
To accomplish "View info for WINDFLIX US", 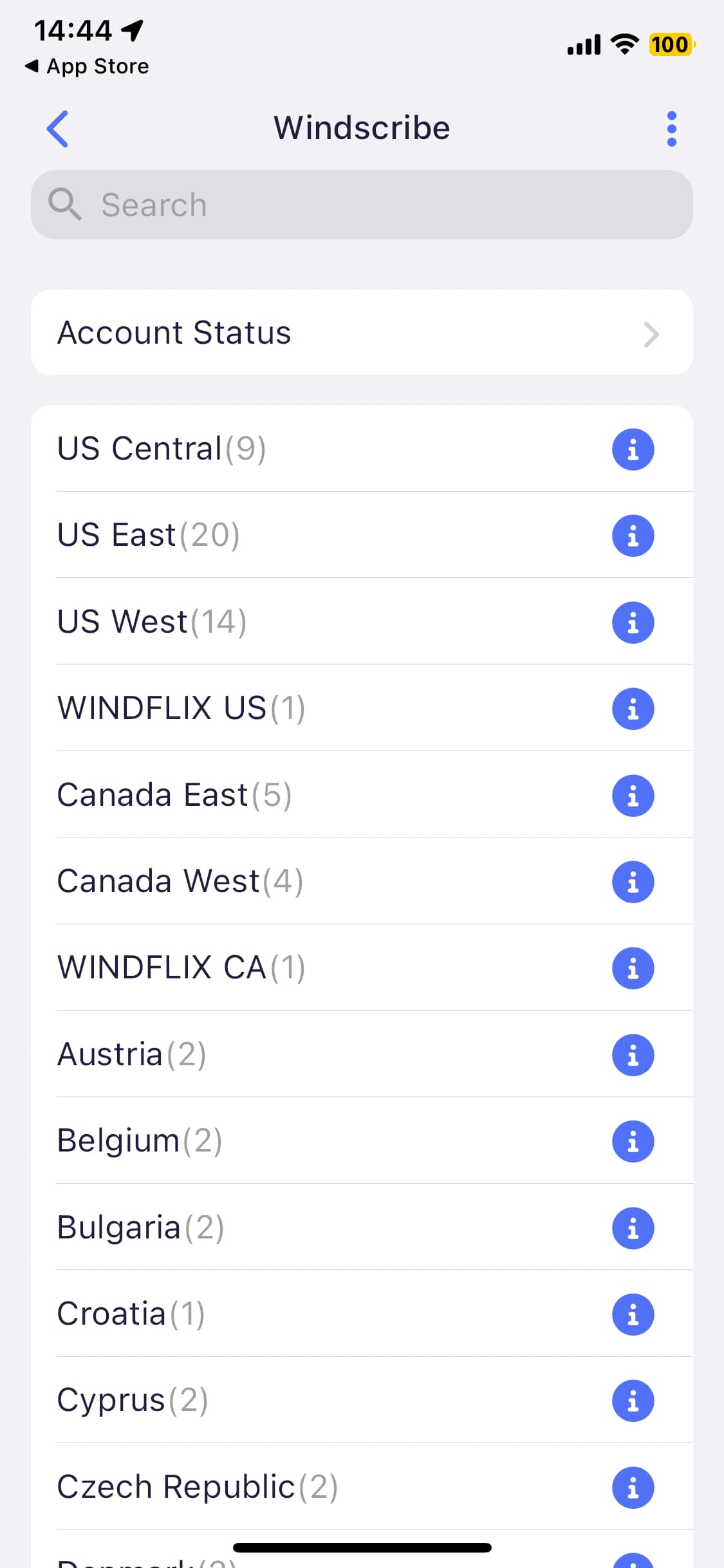I will click(633, 709).
